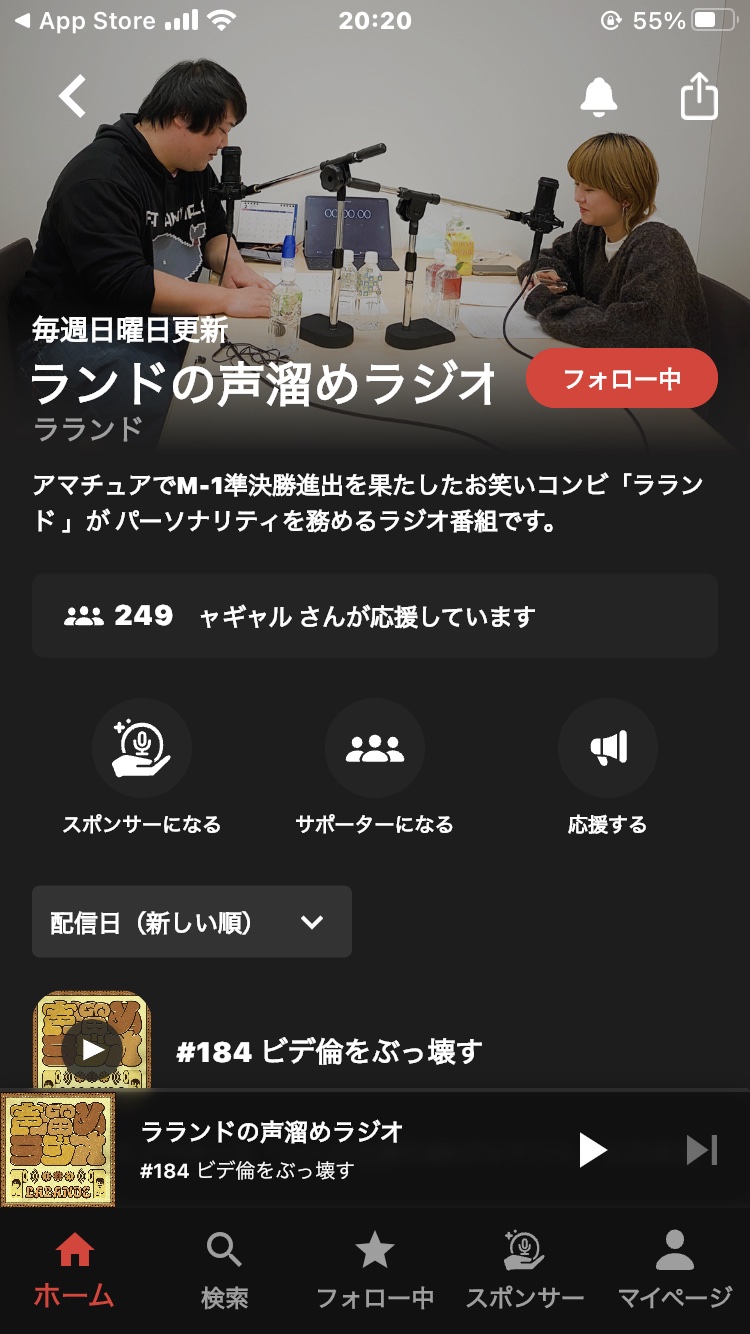Switch to the ホーム tab
This screenshot has width=750, height=1334.
click(x=74, y=1270)
